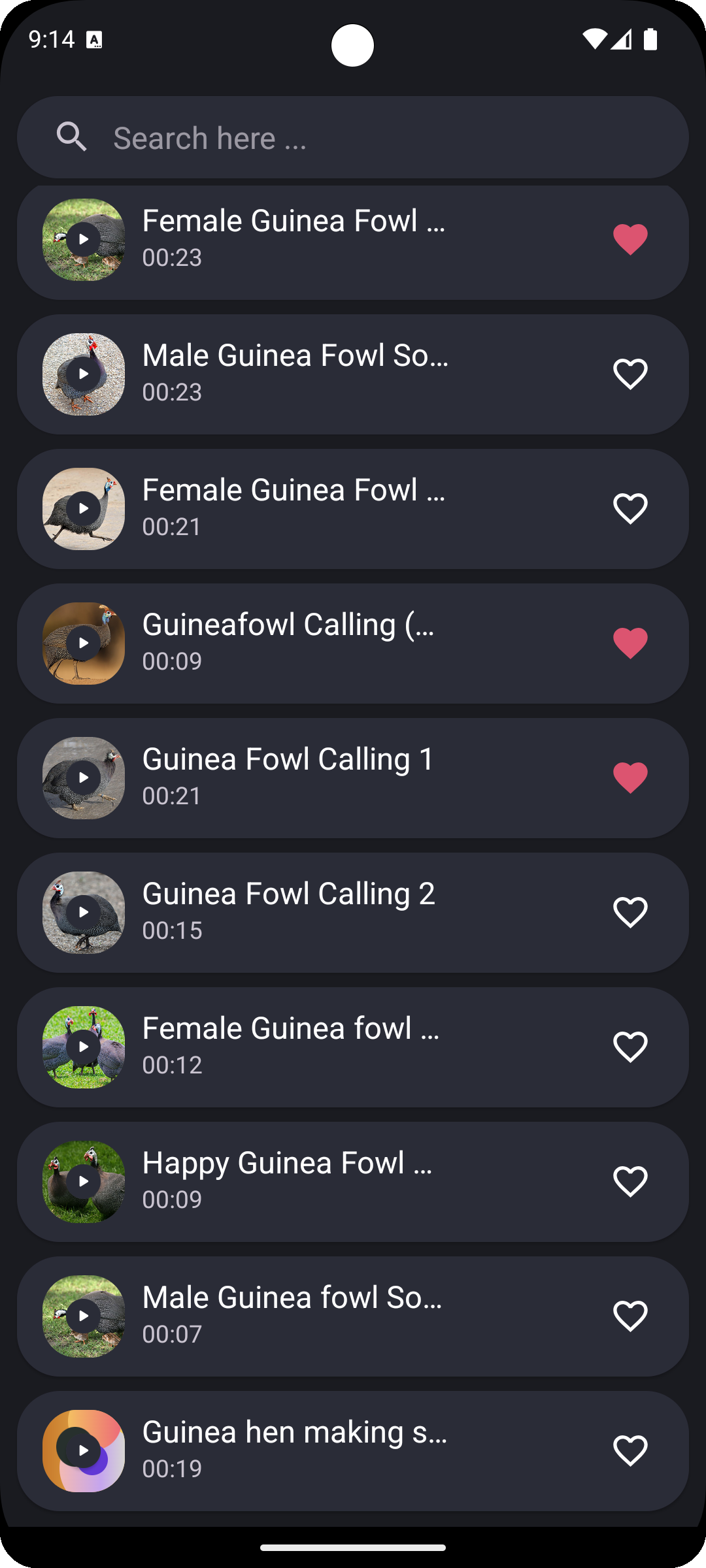This screenshot has width=706, height=1568.
Task: Unlike Guinea Fowl Calling 1
Action: (630, 778)
